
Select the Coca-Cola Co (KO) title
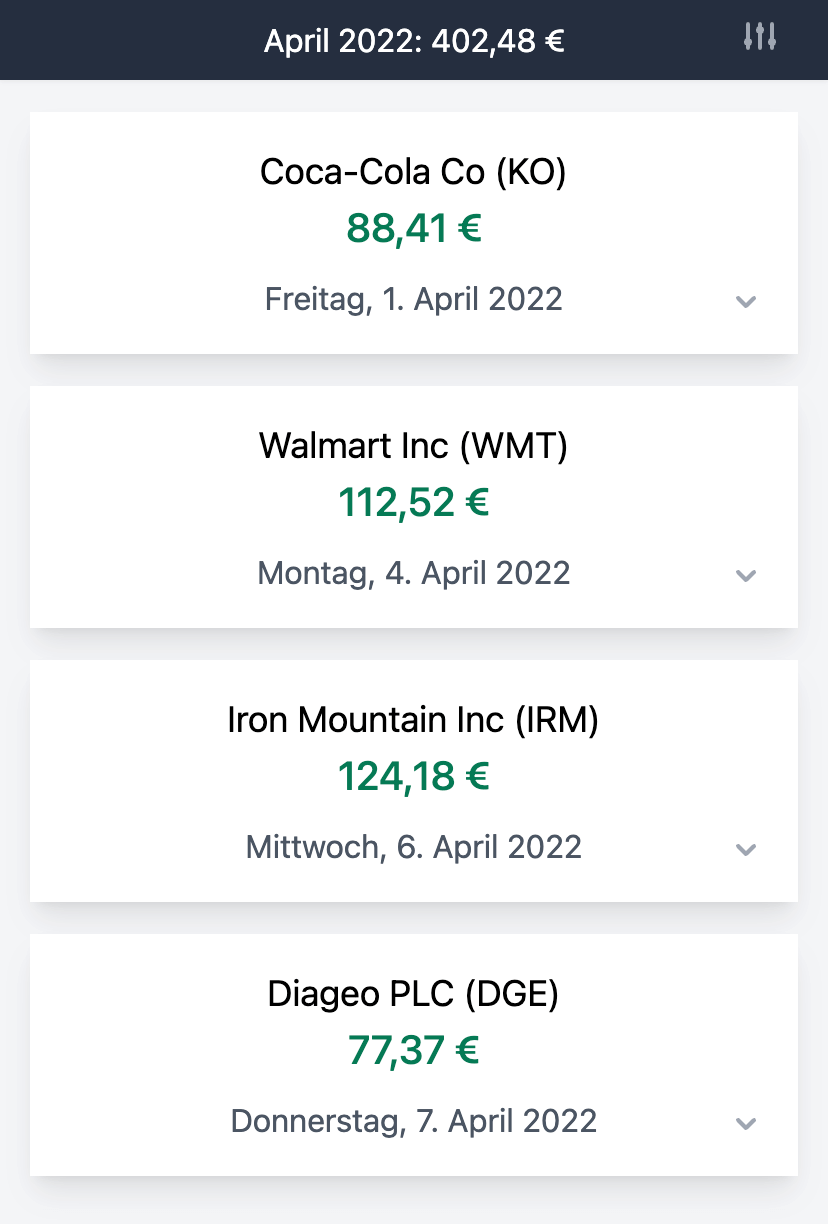pyautogui.click(x=413, y=171)
